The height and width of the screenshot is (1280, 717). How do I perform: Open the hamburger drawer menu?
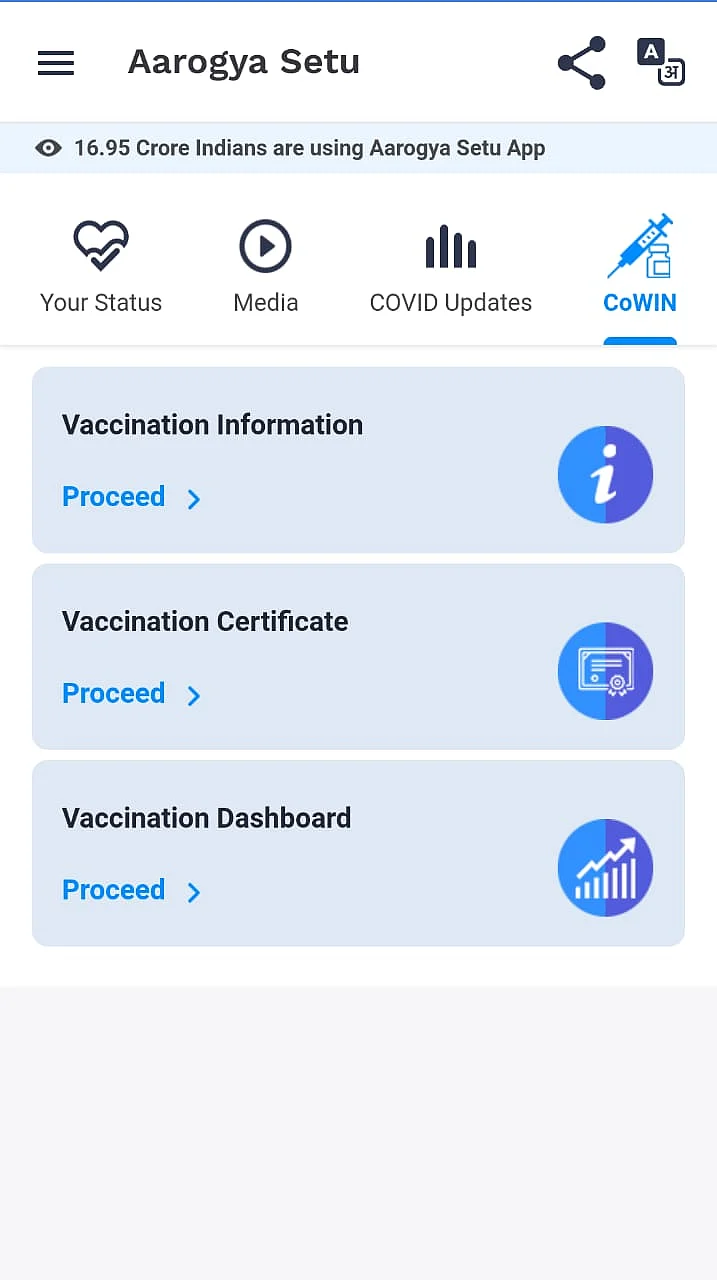point(56,63)
